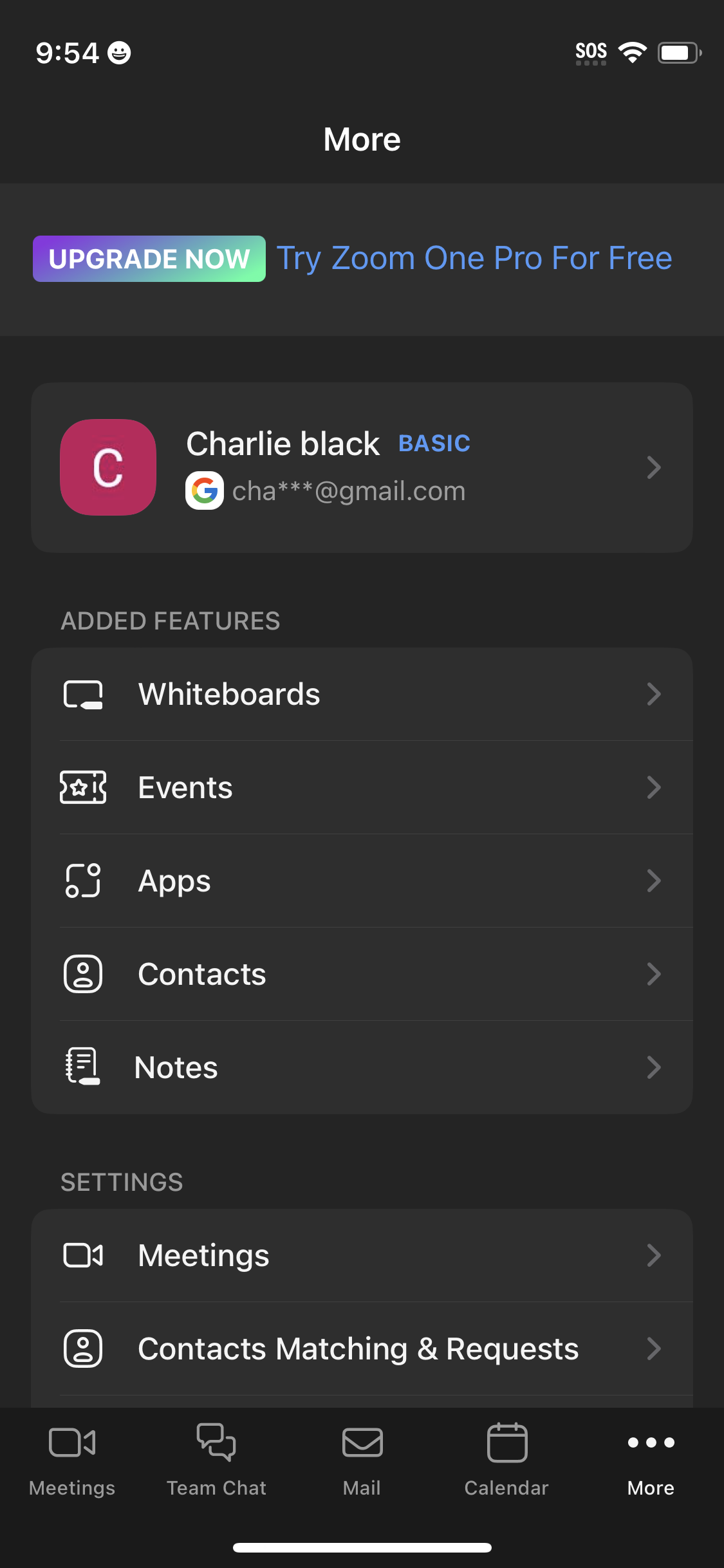Open the Whiteboards icon
The image size is (724, 1568).
pyautogui.click(x=83, y=694)
